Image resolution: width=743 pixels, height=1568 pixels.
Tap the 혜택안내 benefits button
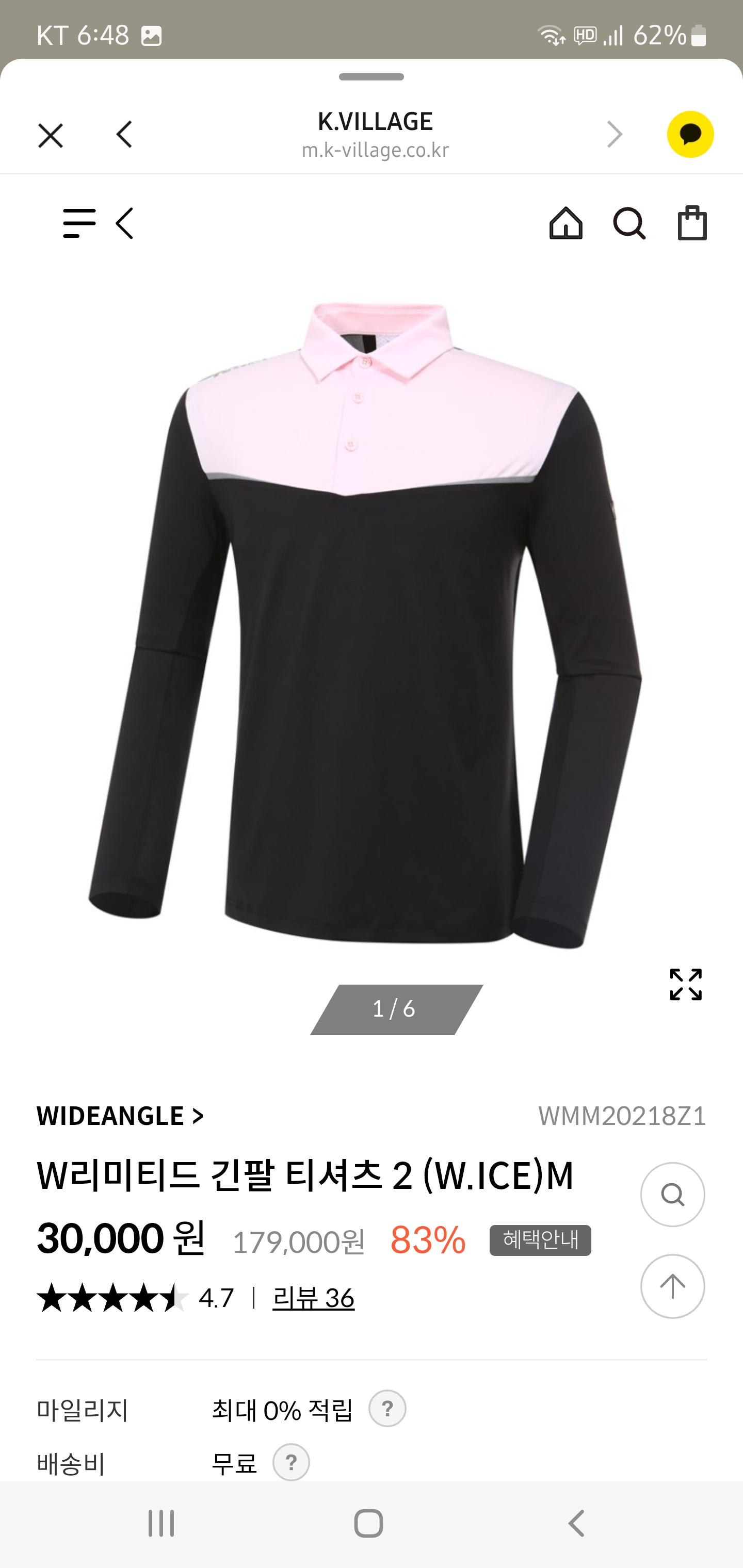tap(540, 1240)
